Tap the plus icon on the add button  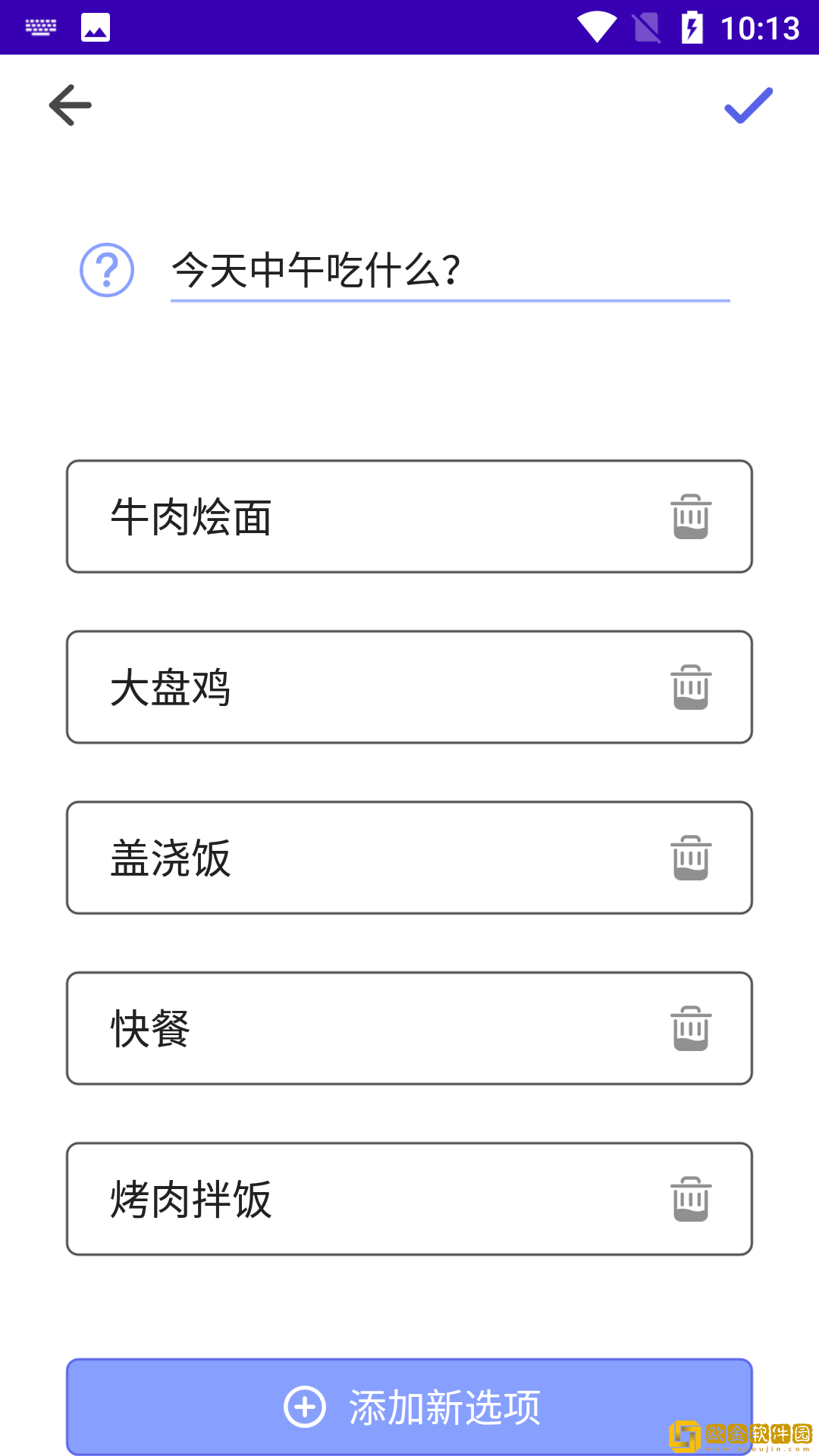[304, 1405]
